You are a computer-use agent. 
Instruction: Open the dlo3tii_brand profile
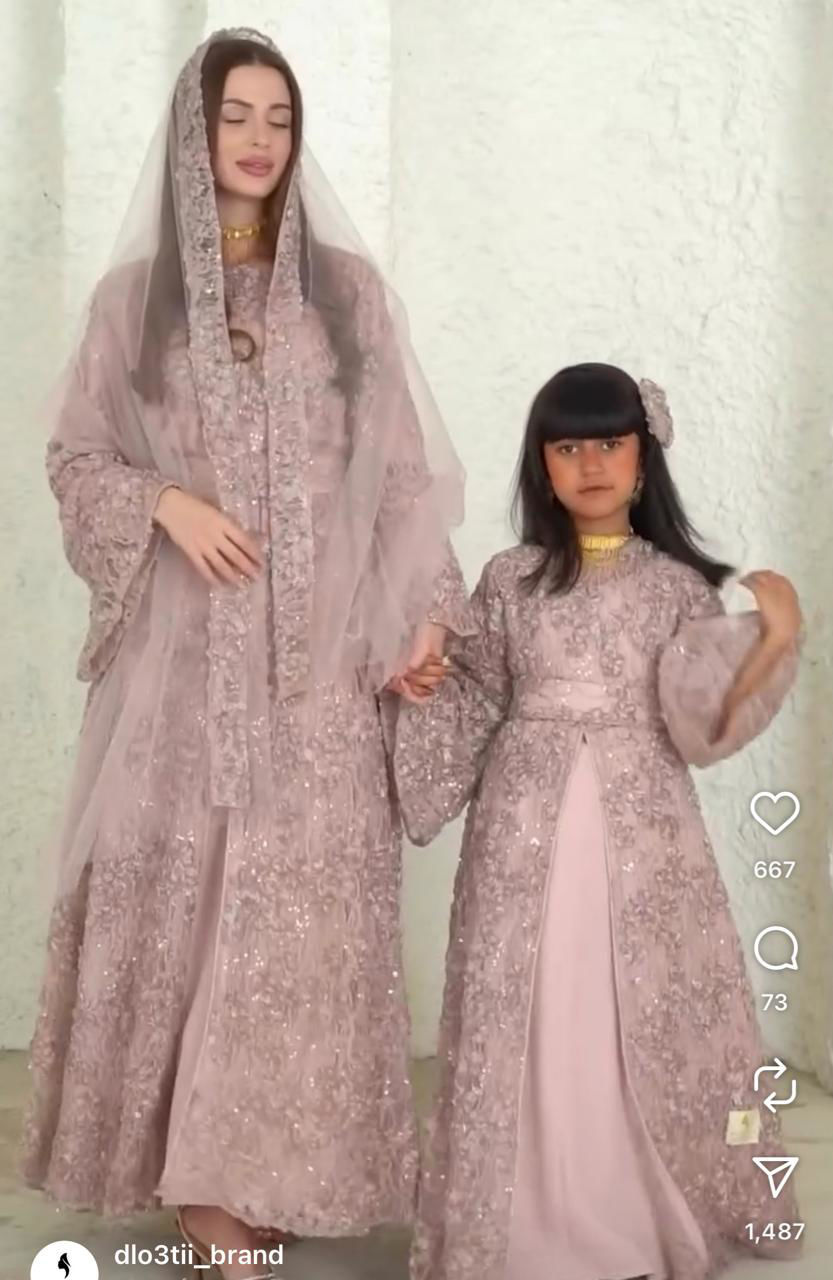(198, 1255)
